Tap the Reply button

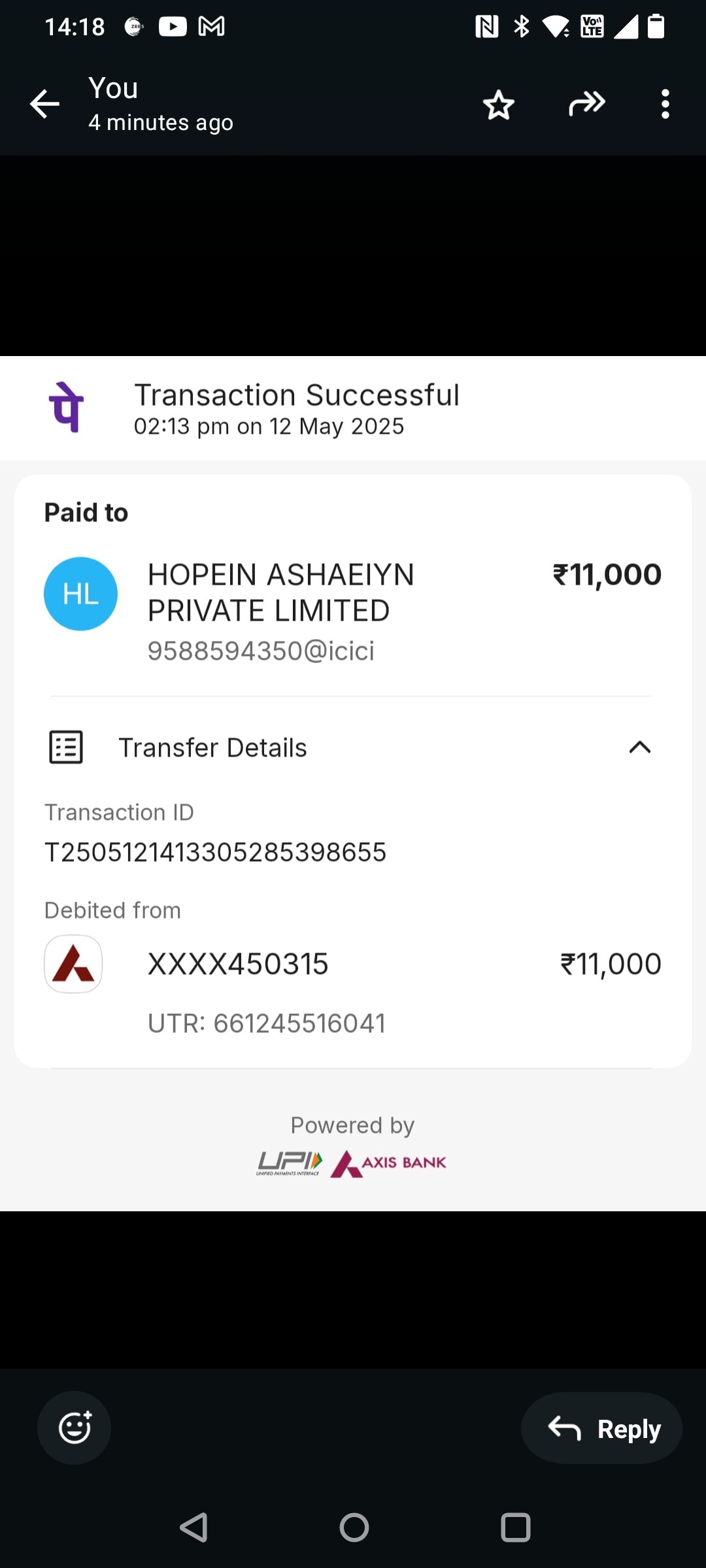(601, 1428)
